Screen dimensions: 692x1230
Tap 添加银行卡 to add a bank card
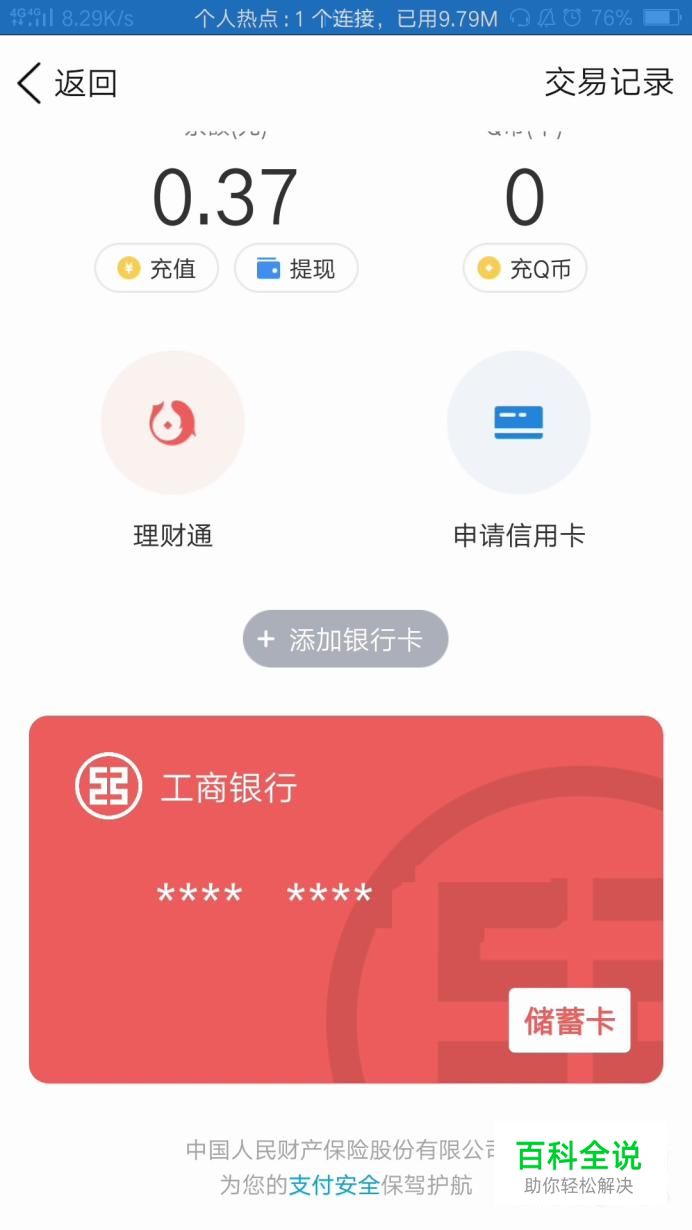[x=345, y=639]
